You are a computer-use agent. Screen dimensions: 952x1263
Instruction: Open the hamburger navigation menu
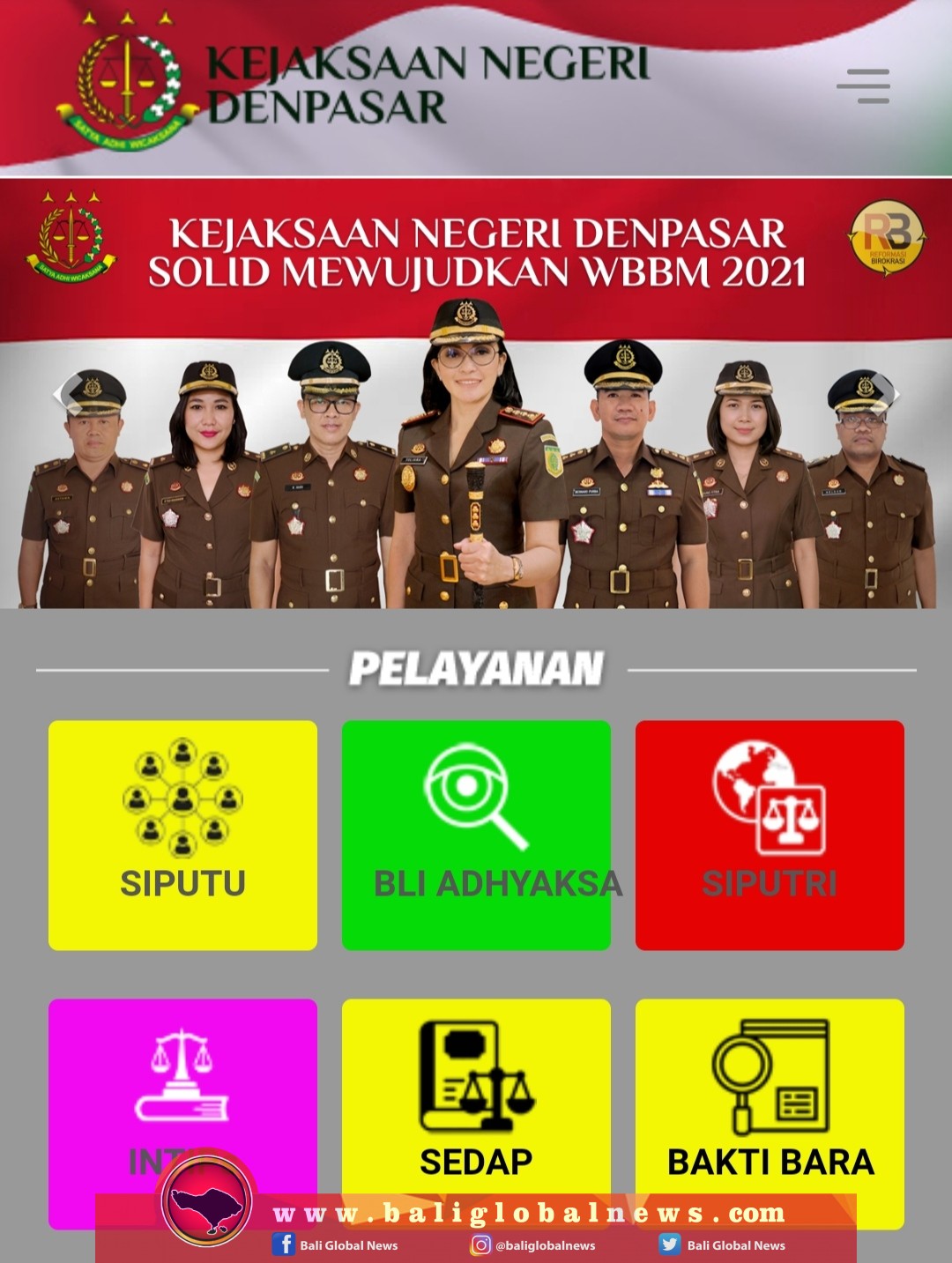tap(863, 85)
